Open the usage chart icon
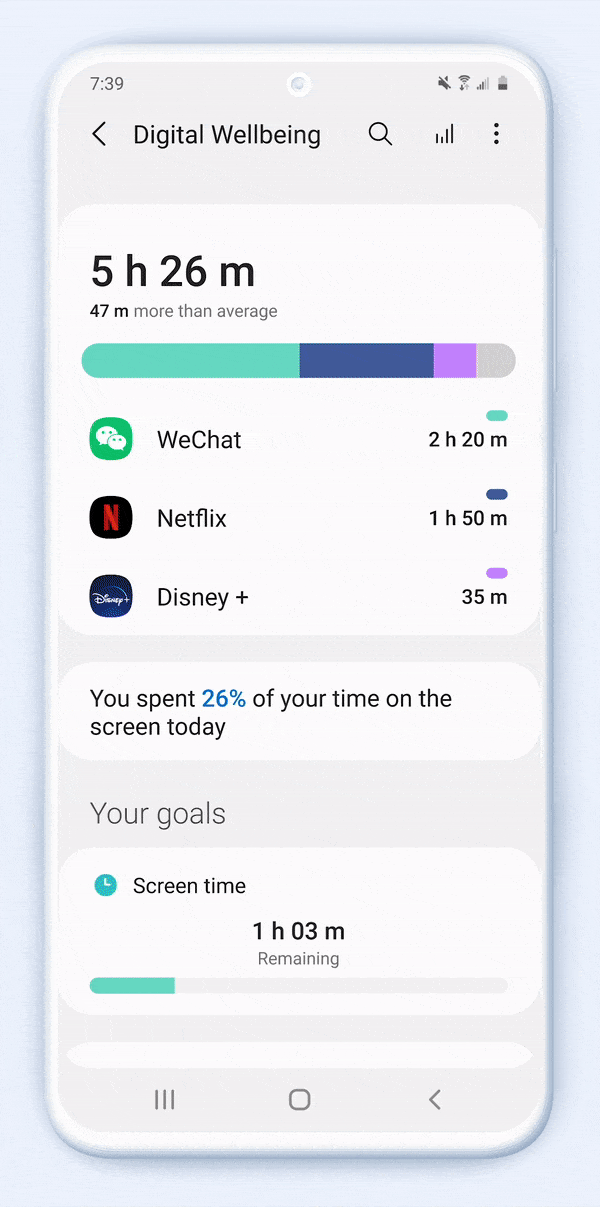 coord(444,135)
